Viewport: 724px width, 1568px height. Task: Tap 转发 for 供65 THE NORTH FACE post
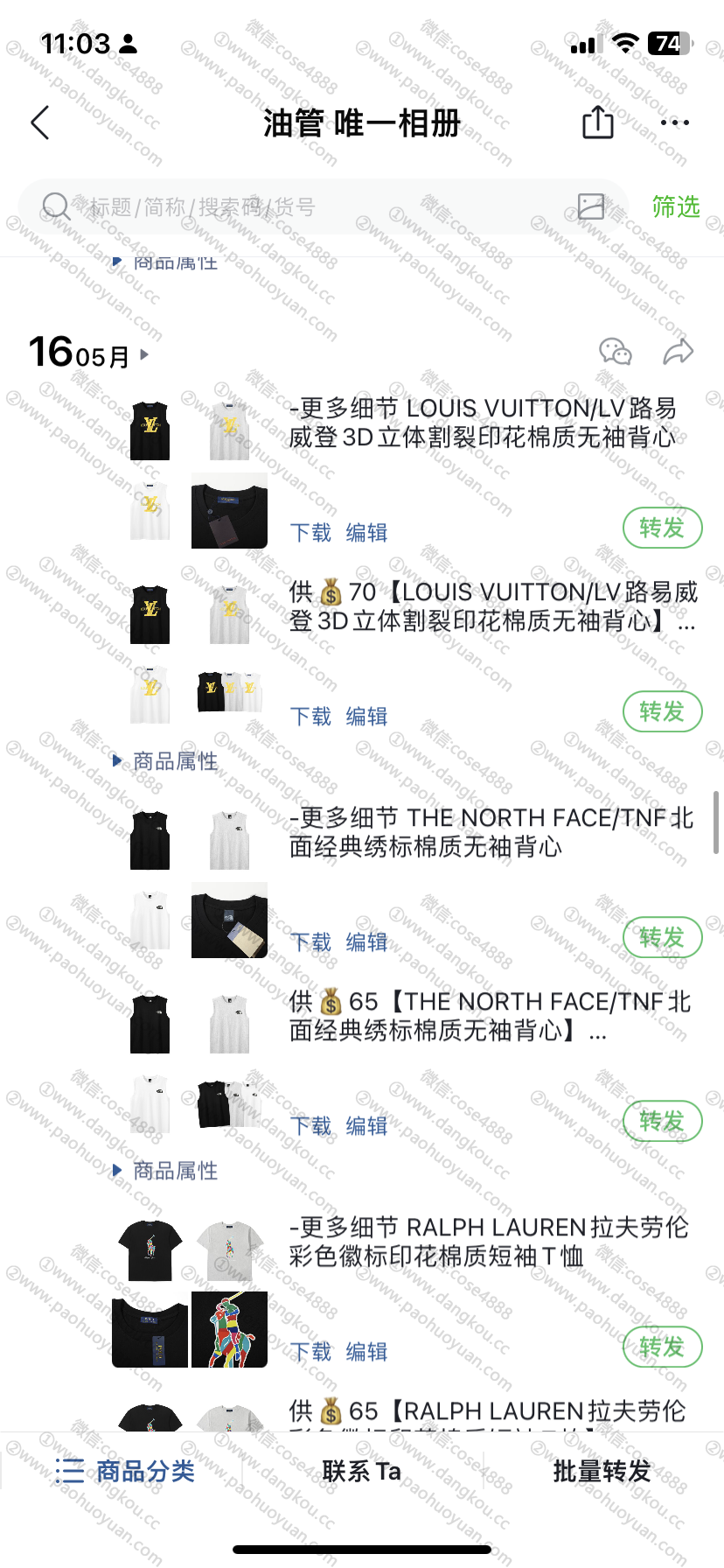[x=662, y=1122]
